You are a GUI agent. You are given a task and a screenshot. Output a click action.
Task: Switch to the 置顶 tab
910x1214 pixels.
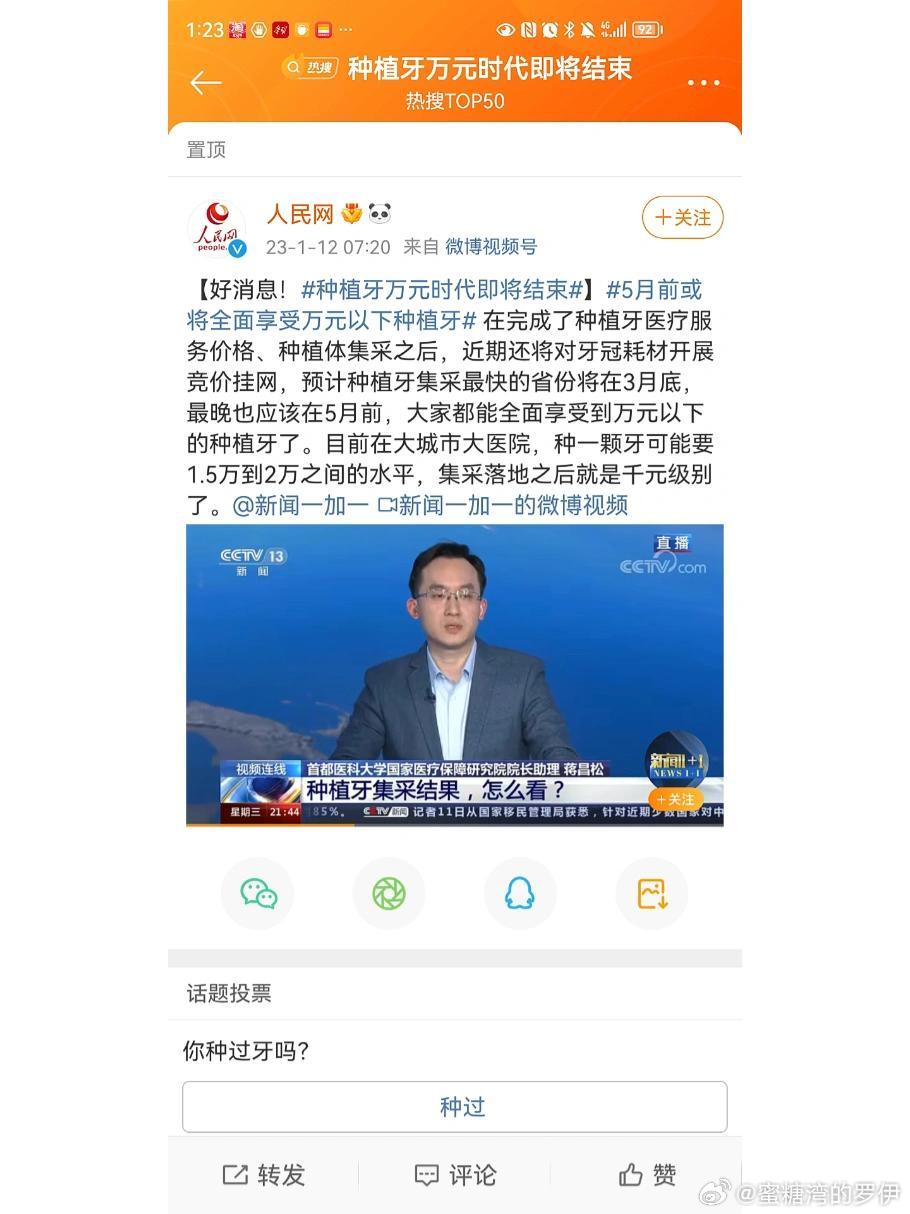pyautogui.click(x=204, y=149)
